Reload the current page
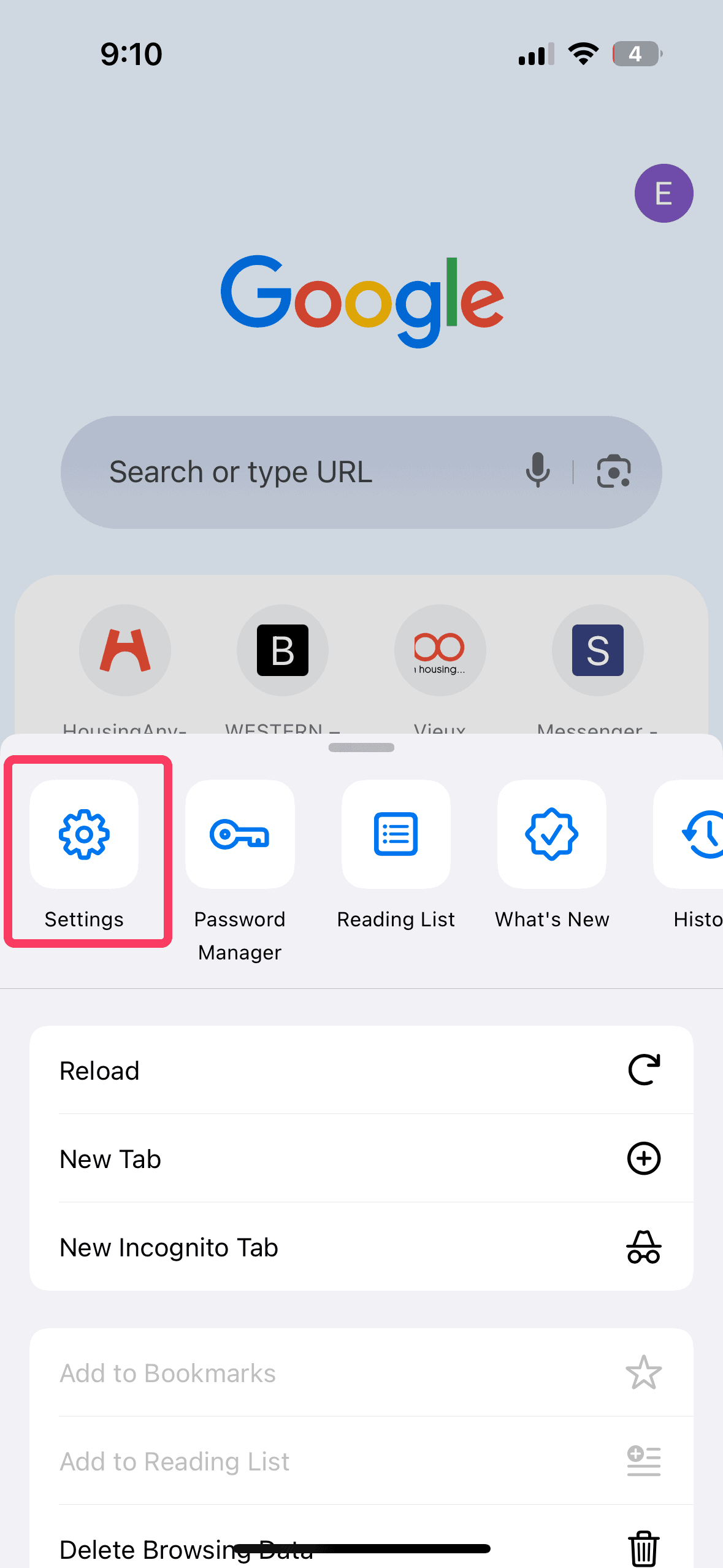The image size is (723, 1568). 361,1070
